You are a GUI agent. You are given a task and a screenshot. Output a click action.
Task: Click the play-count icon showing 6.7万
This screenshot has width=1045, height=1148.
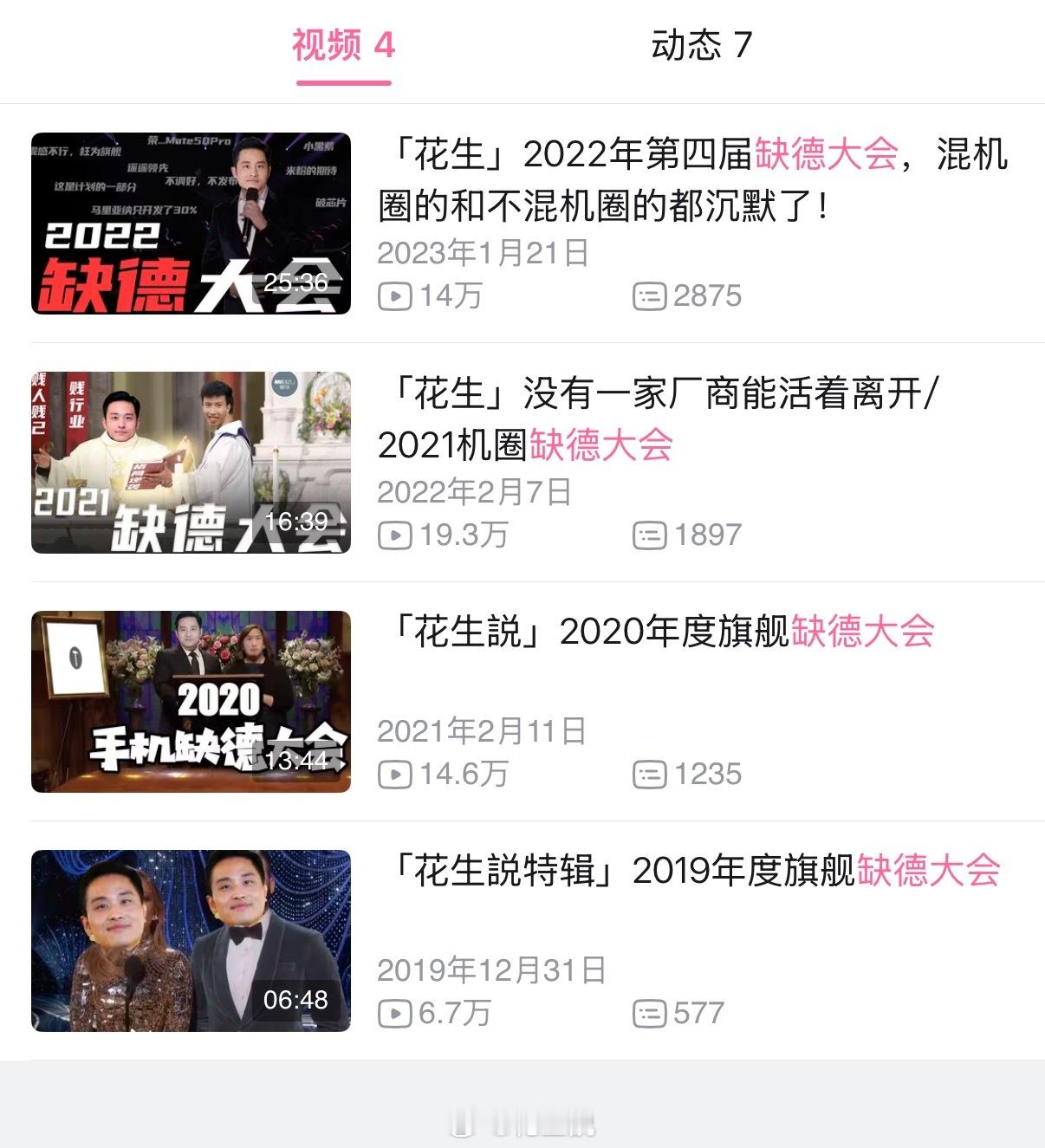click(x=395, y=1015)
